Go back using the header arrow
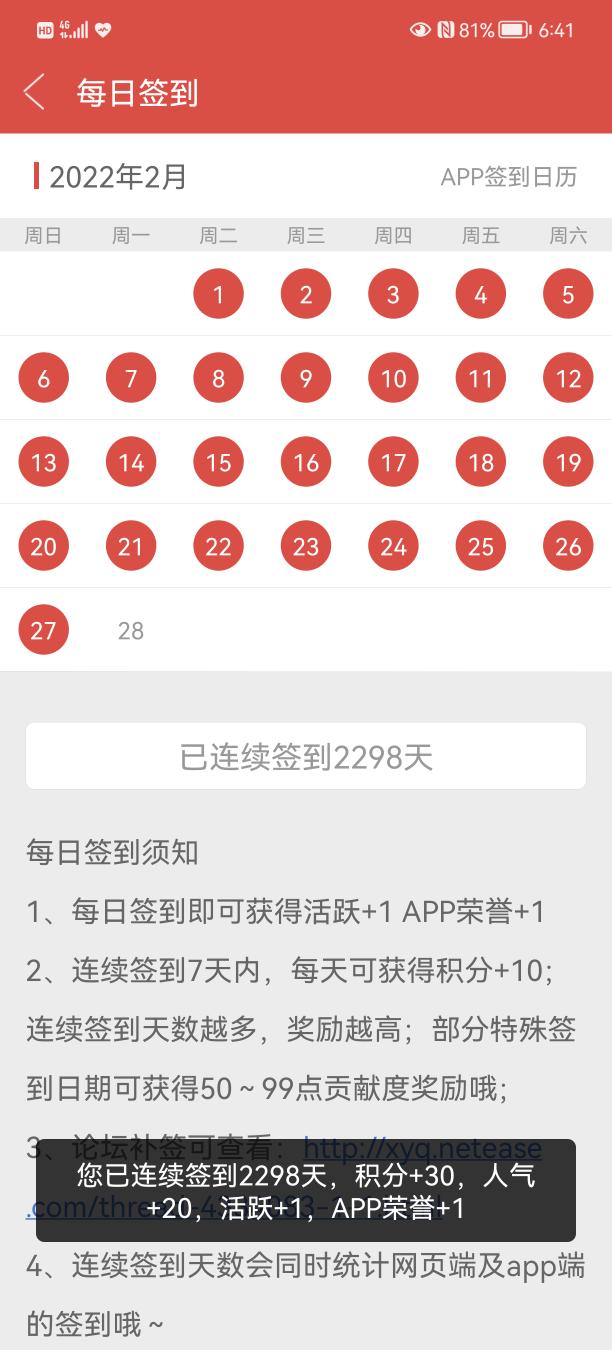 34,92
